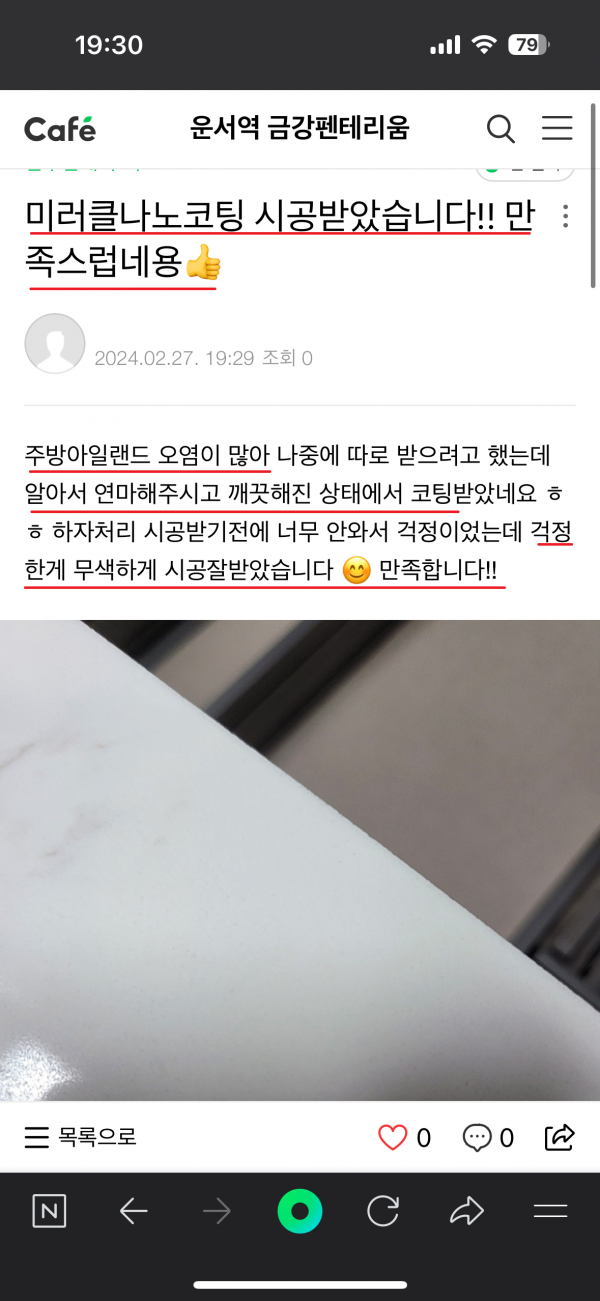View the author's profile picture
Viewport: 600px width, 1301px height.
[x=55, y=344]
